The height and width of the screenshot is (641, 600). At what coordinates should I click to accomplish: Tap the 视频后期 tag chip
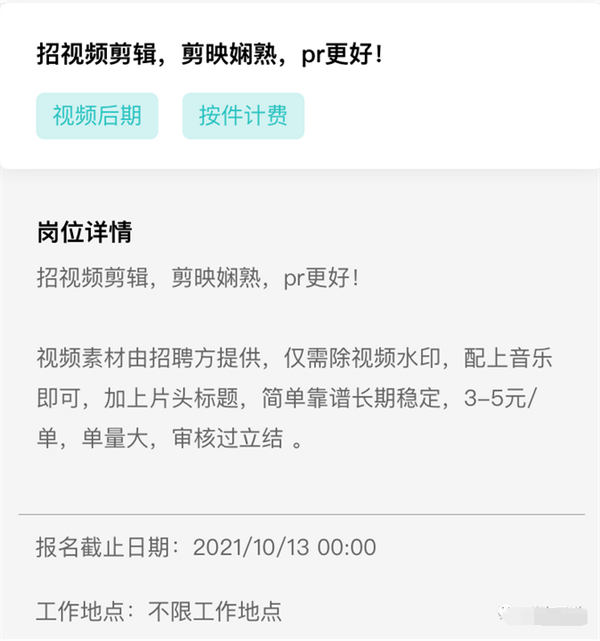97,116
